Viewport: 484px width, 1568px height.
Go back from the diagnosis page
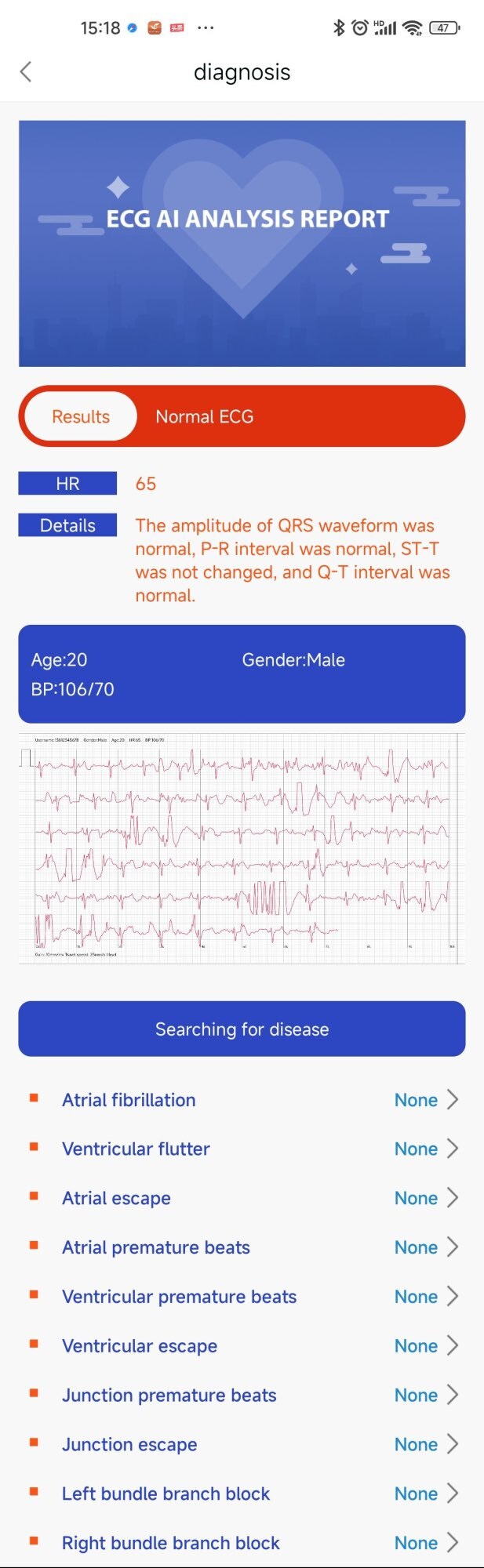26,72
